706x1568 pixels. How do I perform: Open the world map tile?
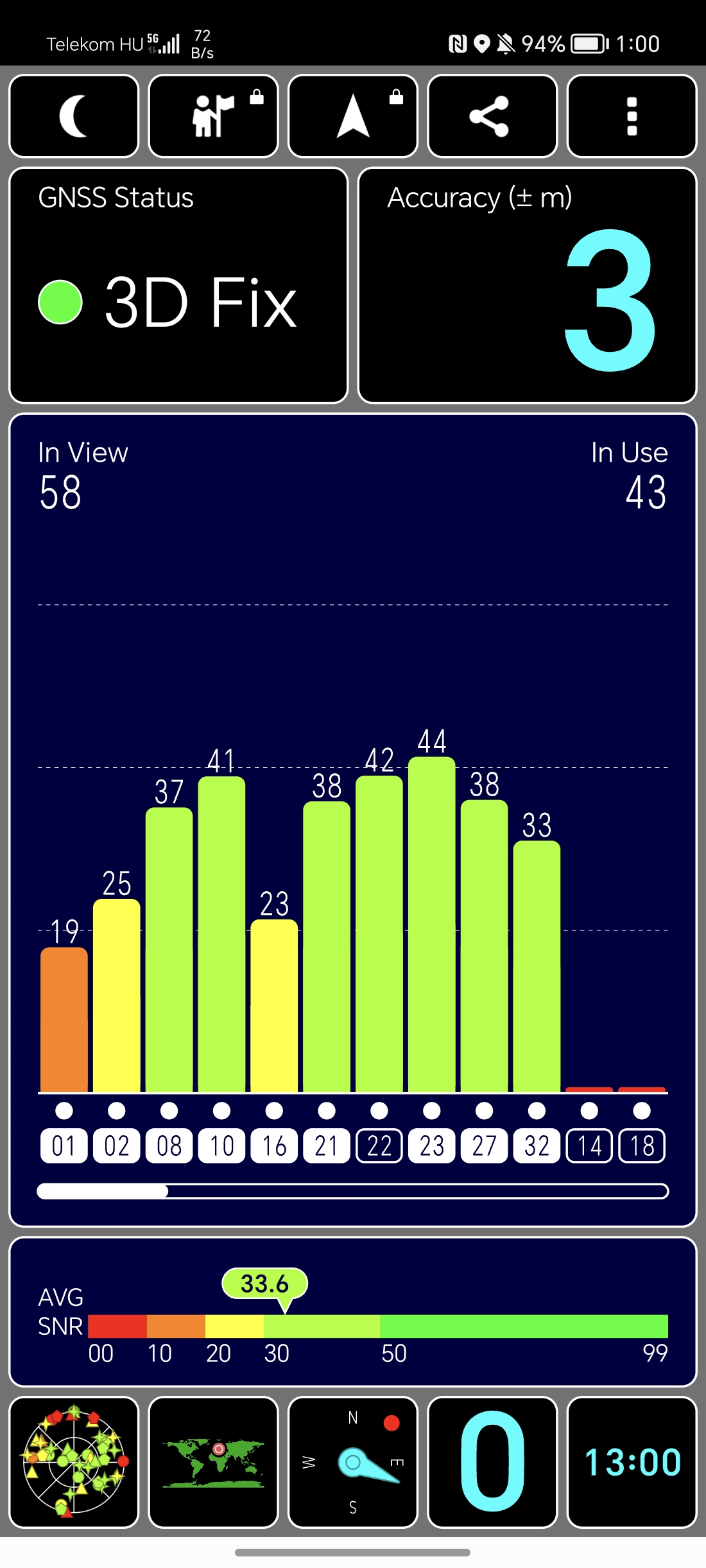point(213,1462)
